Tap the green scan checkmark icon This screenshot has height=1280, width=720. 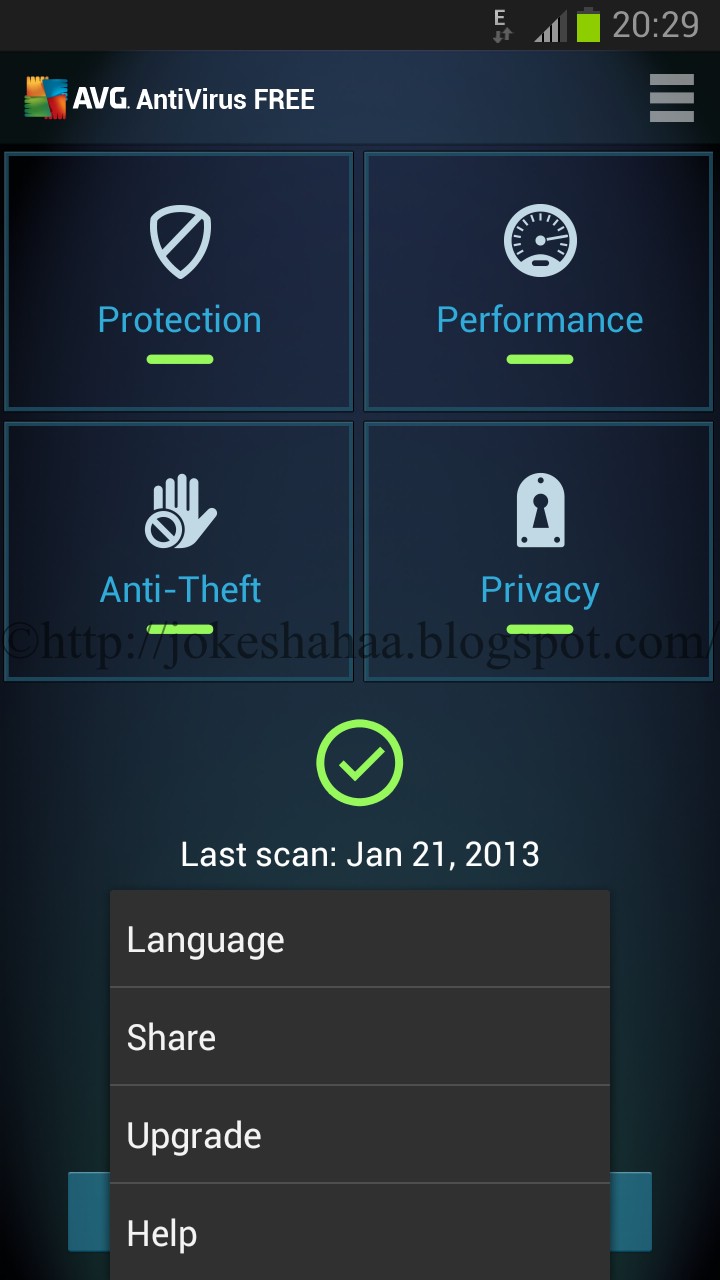[x=360, y=763]
